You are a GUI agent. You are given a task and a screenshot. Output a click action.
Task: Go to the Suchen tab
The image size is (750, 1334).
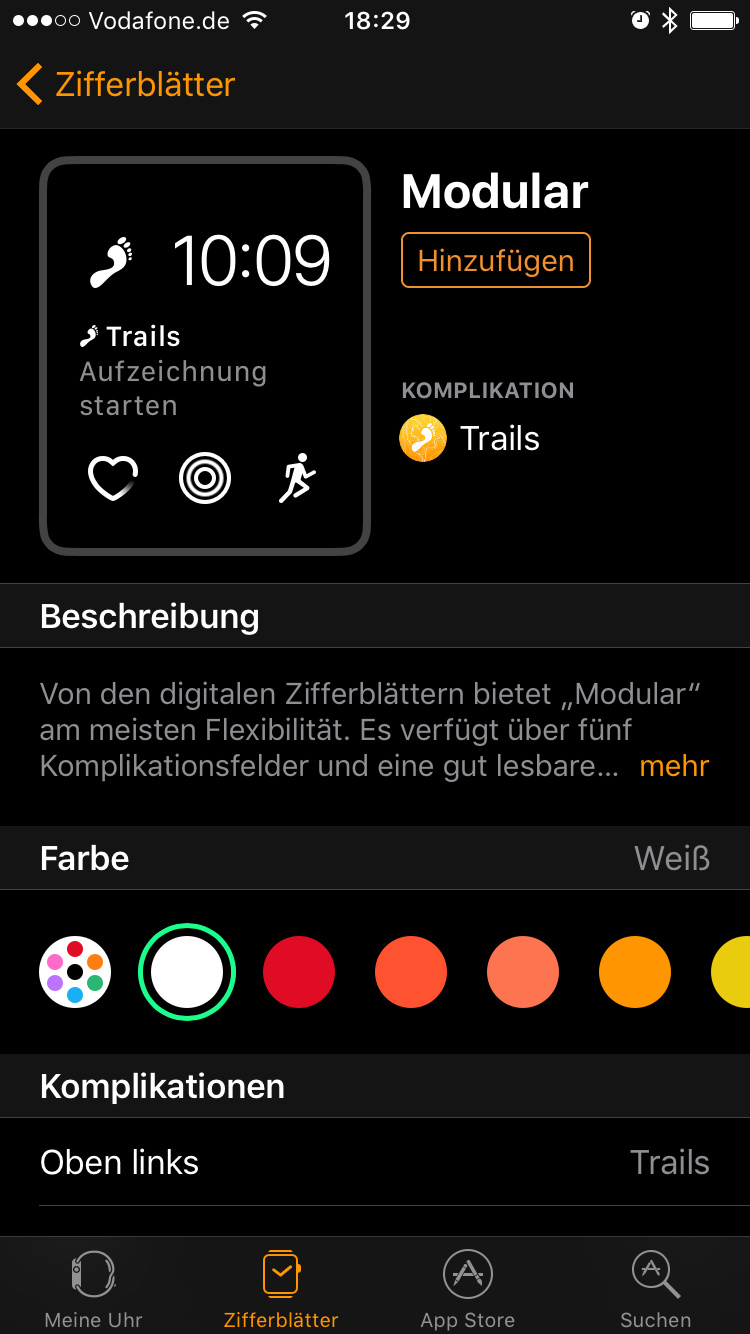tap(656, 1288)
